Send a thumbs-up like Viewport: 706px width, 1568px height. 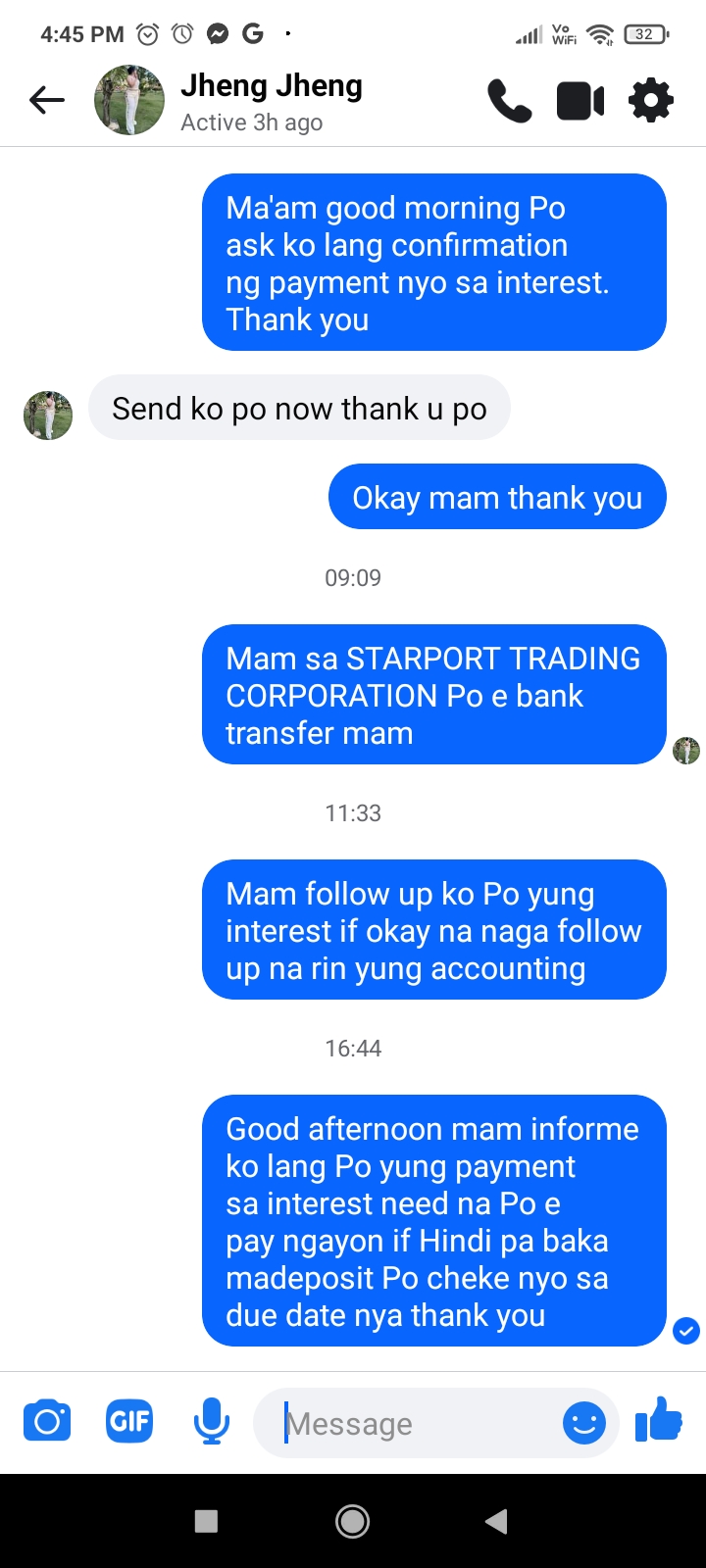coord(659,1420)
